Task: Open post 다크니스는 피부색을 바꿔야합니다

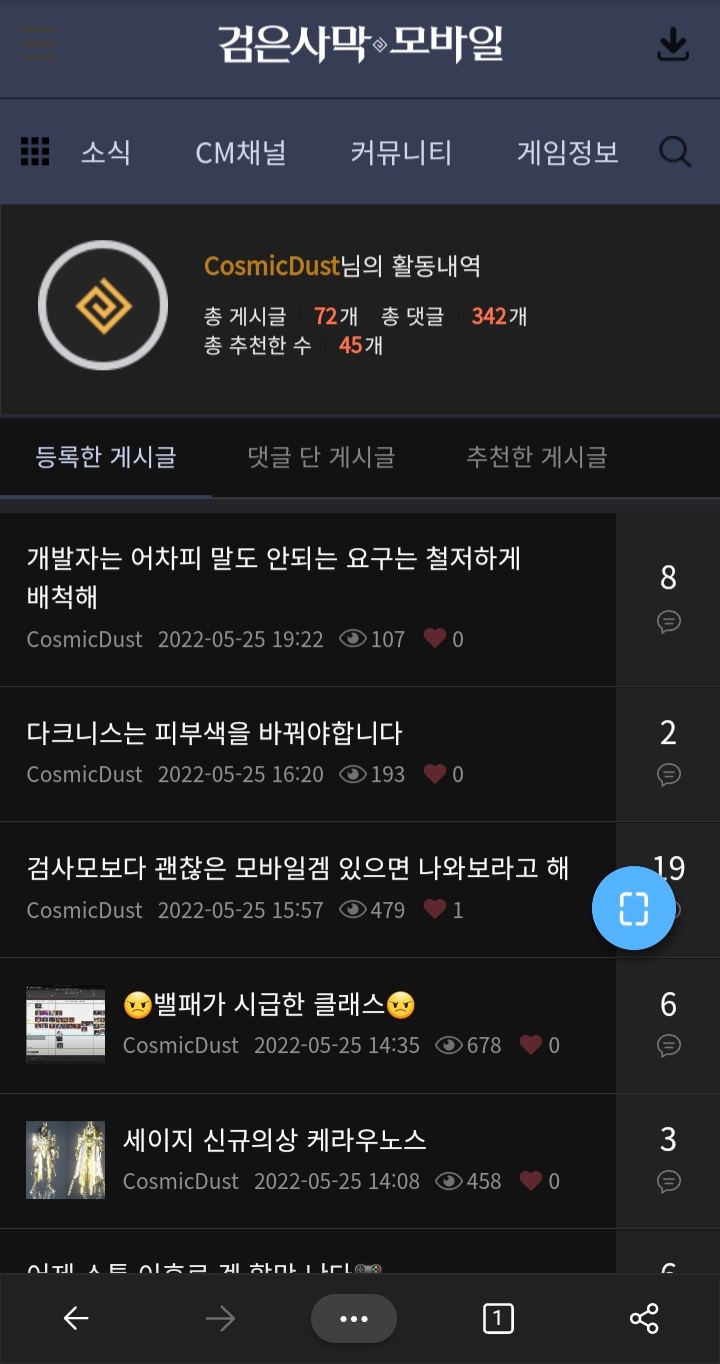Action: tap(215, 733)
